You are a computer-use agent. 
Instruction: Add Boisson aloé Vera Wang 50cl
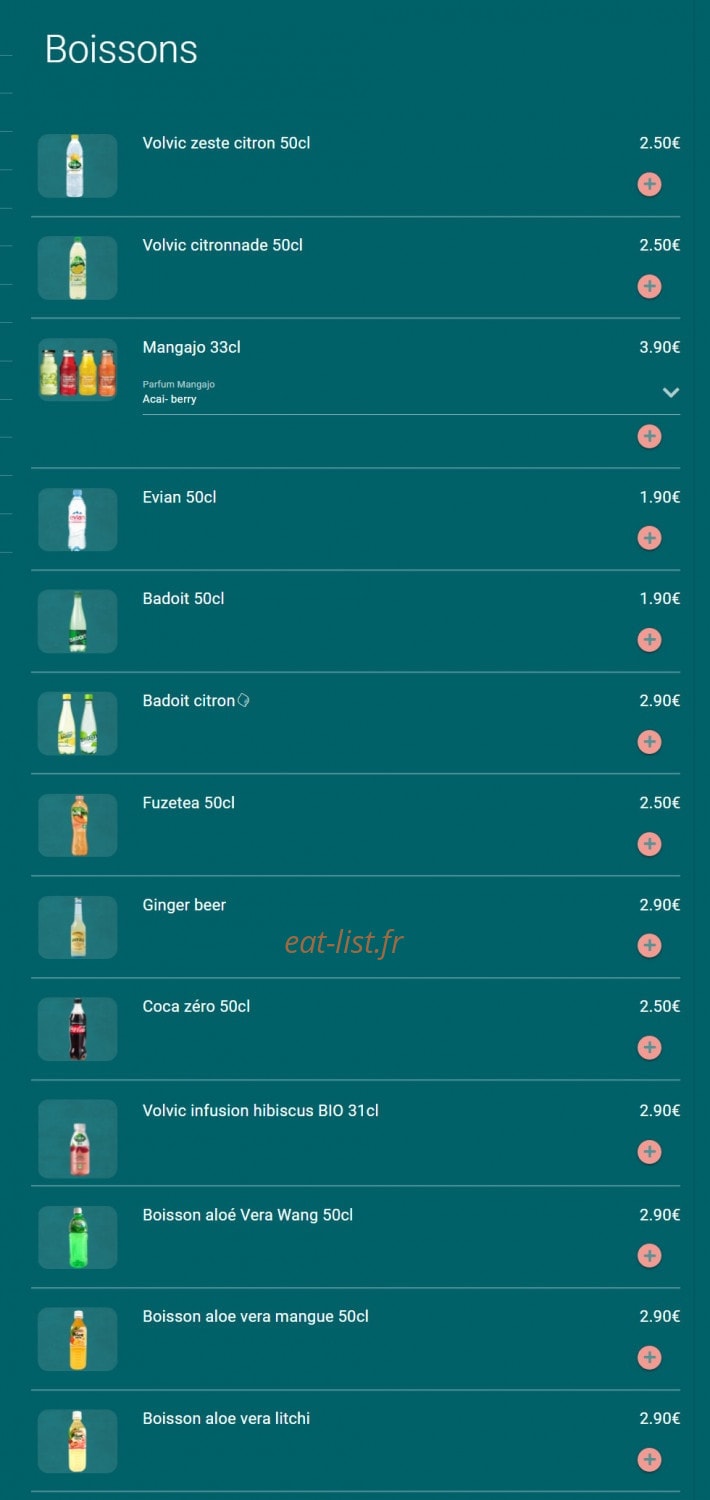pyautogui.click(x=649, y=1256)
